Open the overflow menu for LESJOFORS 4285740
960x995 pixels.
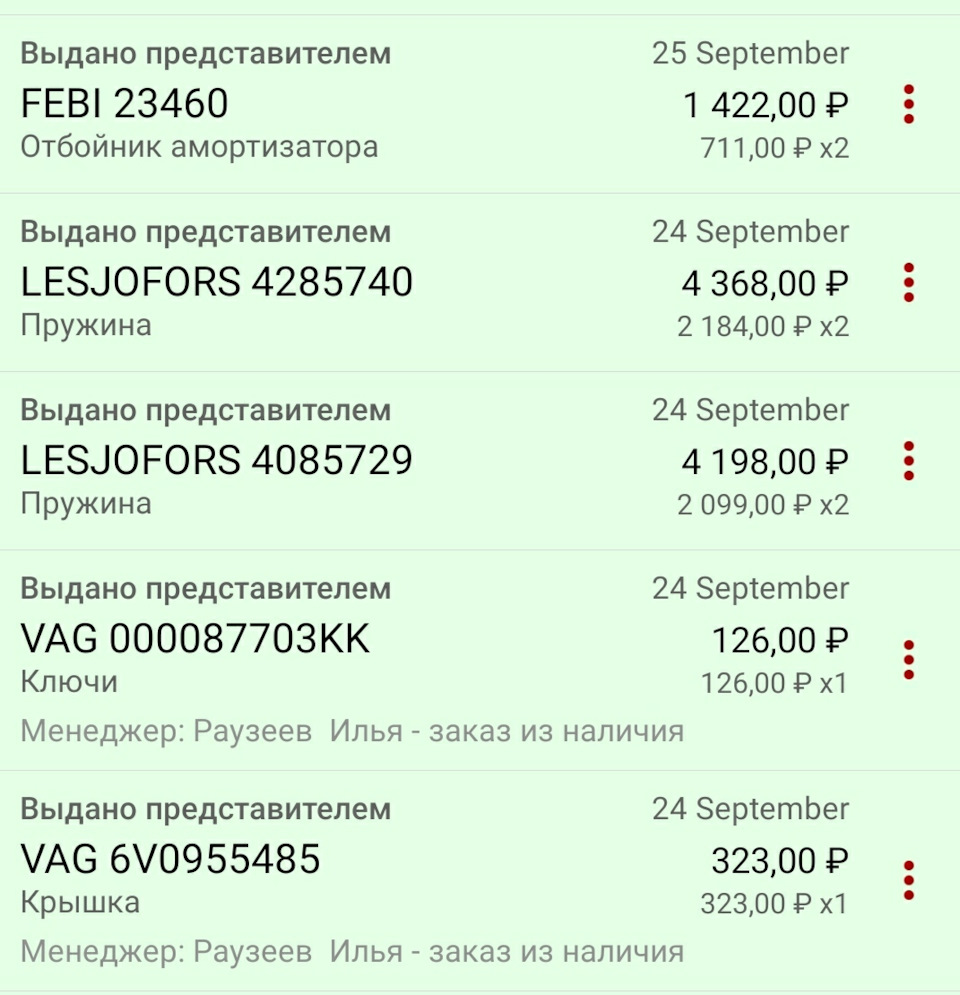[908, 282]
